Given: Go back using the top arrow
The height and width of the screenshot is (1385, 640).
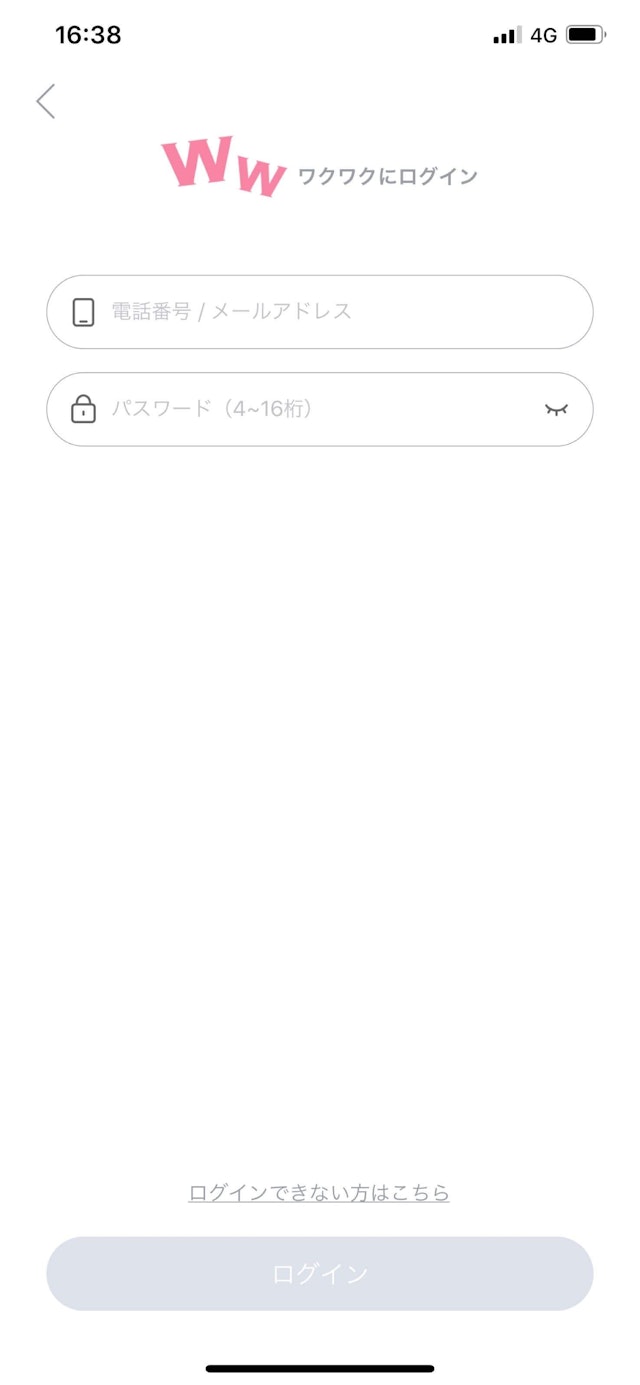Looking at the screenshot, I should pyautogui.click(x=46, y=101).
